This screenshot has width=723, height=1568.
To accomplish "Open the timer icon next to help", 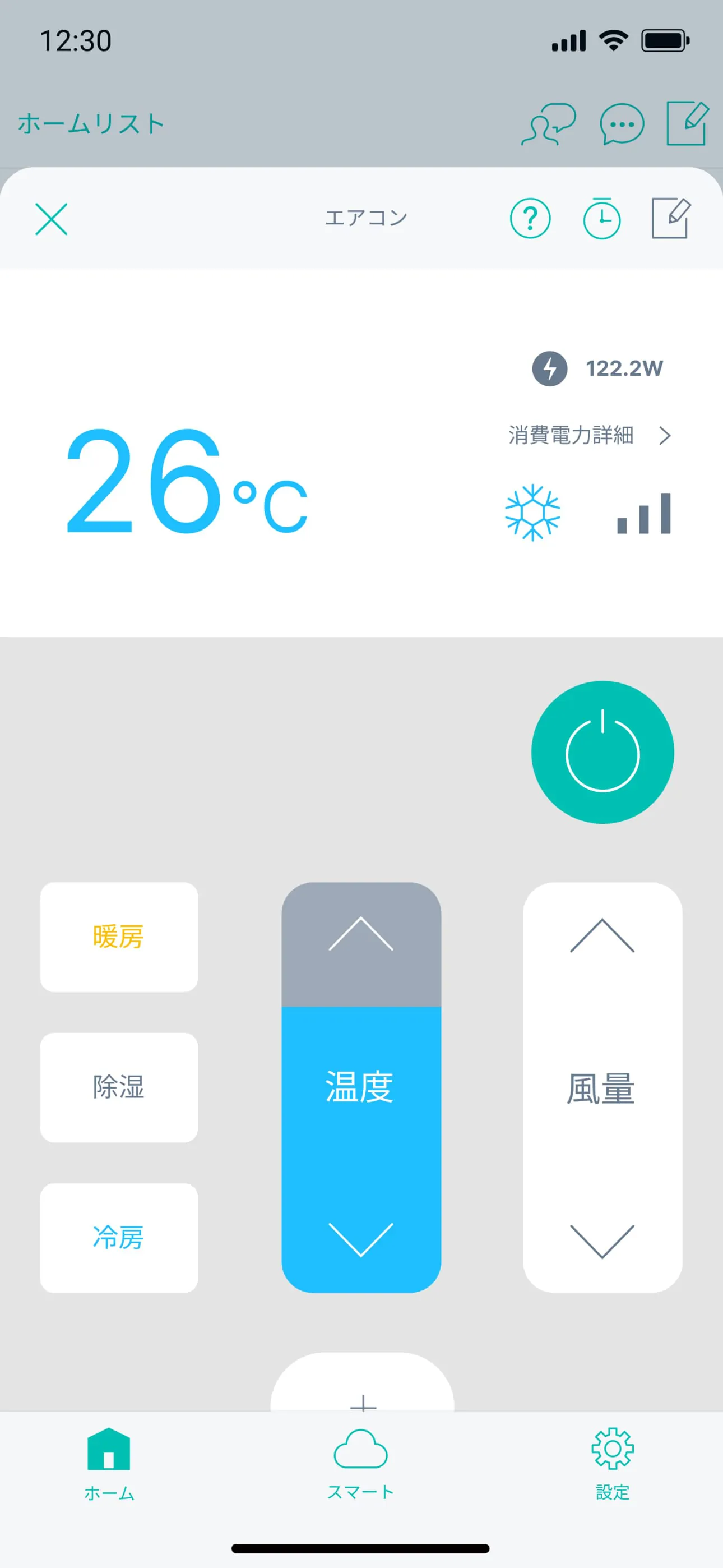I will pyautogui.click(x=601, y=219).
